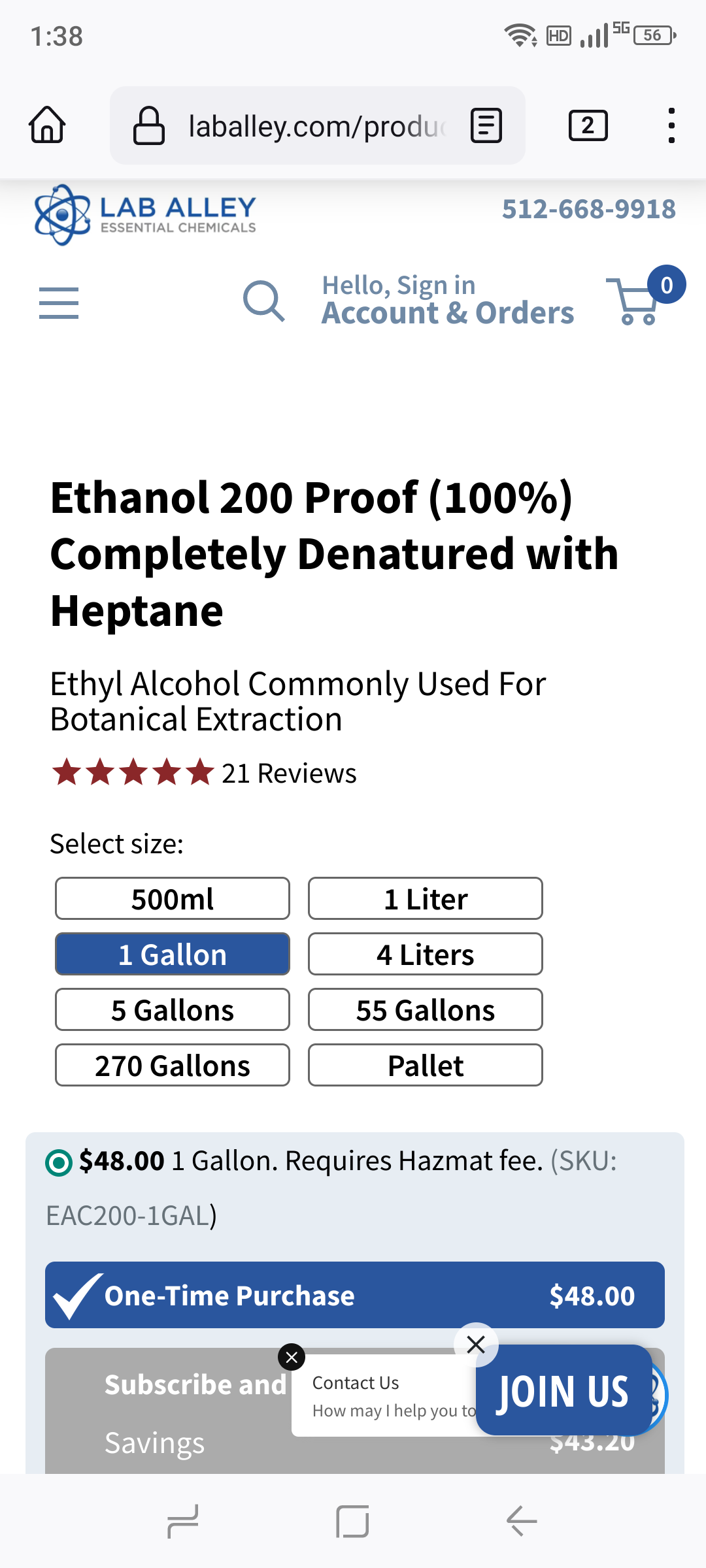Screen dimensions: 706x1568
Task: Open Account & Orders sign in
Action: pos(448,301)
